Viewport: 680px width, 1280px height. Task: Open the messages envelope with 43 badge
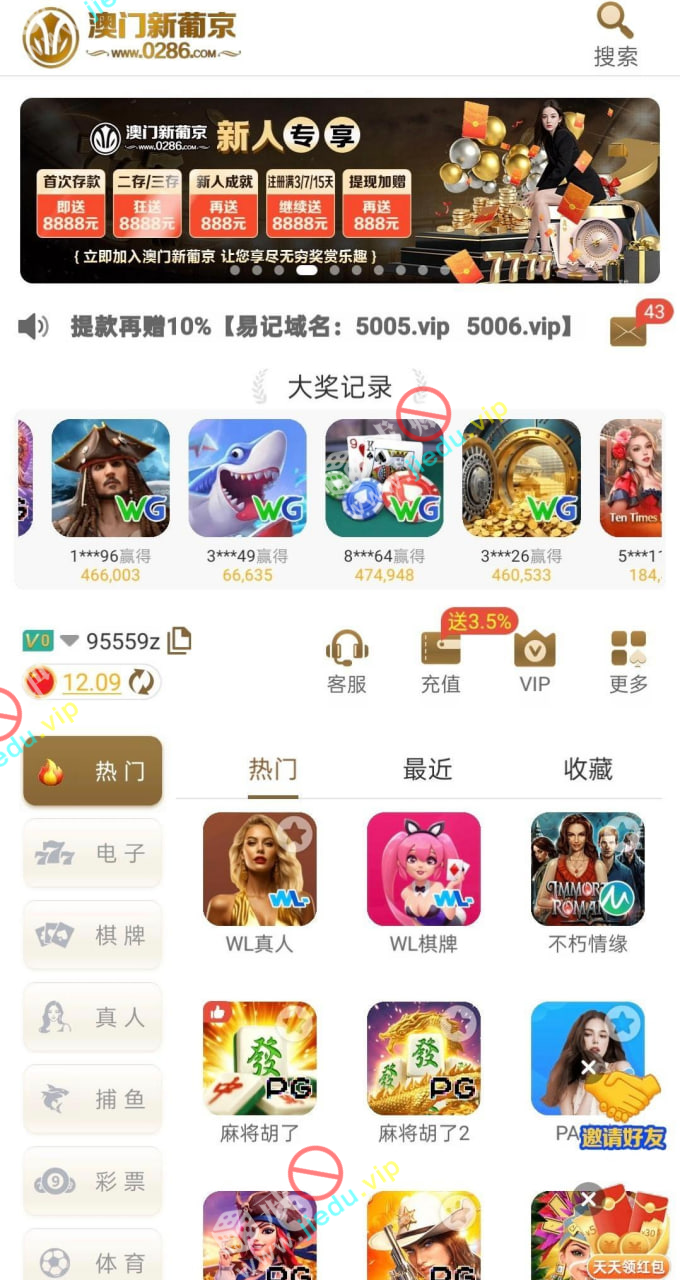point(628,330)
